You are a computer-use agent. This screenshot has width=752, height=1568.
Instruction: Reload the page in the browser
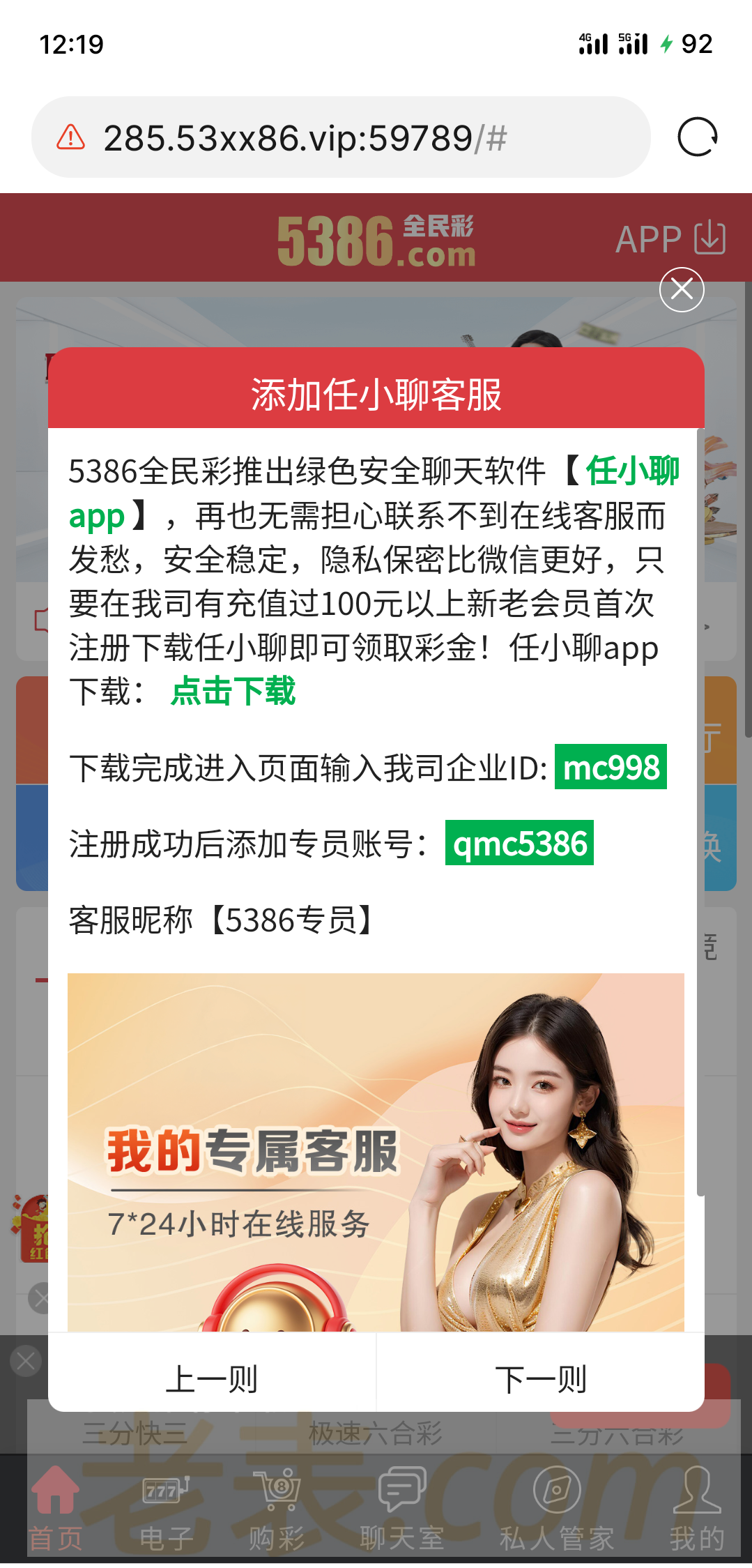click(x=697, y=137)
